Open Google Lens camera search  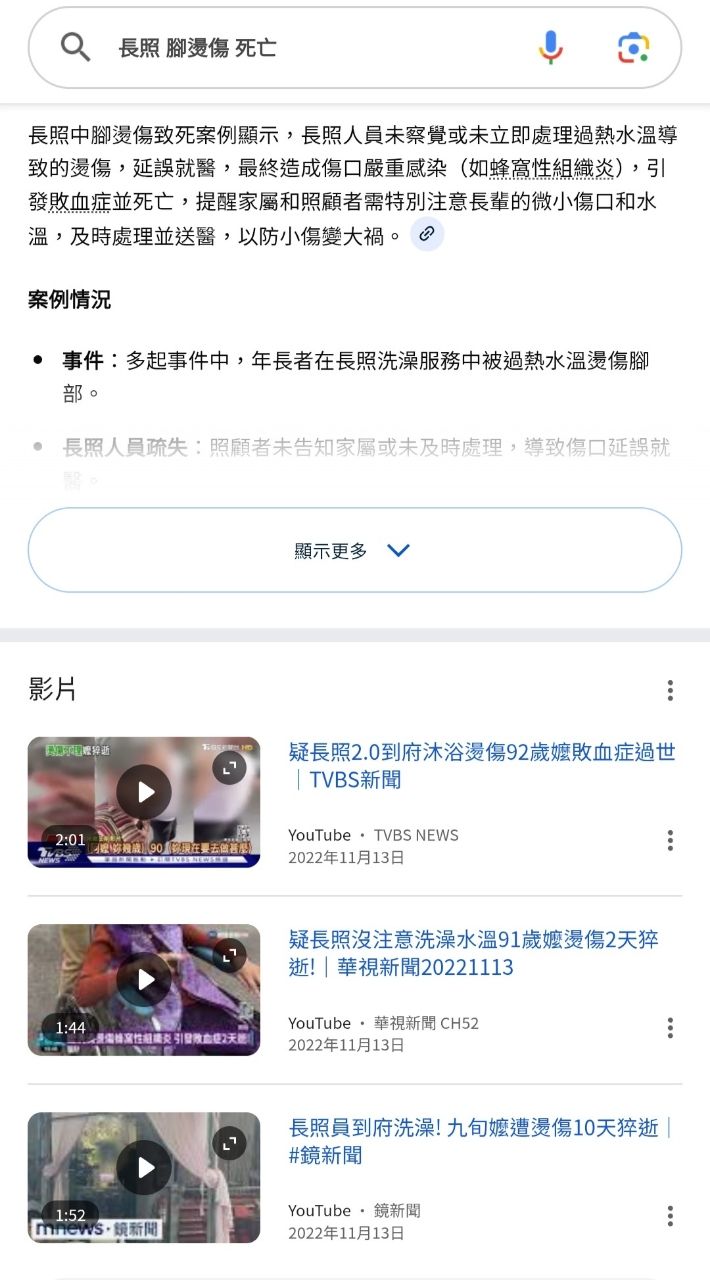(x=633, y=47)
